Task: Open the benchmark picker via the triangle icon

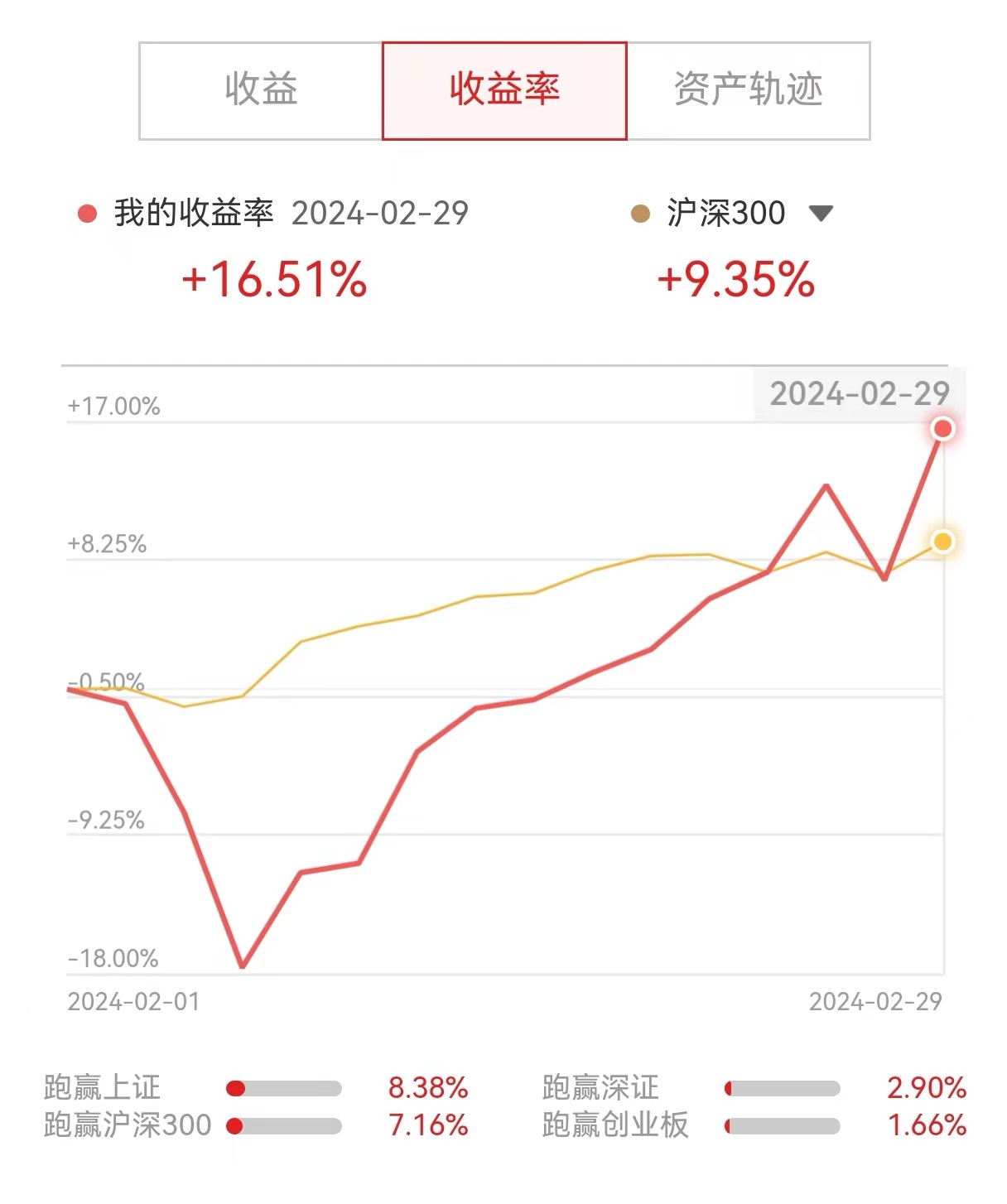Action: (821, 214)
